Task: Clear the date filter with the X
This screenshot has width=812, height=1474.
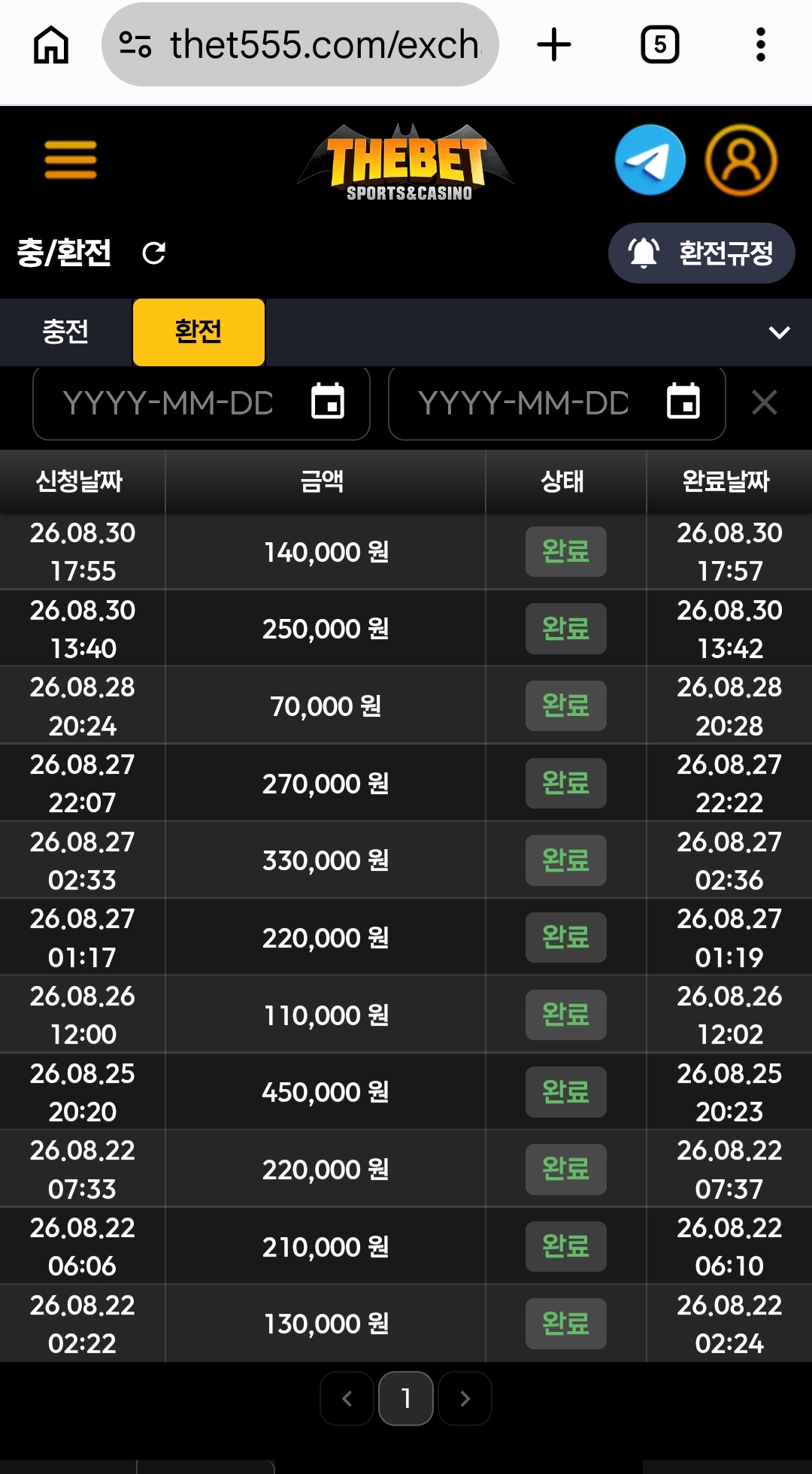Action: pyautogui.click(x=765, y=403)
